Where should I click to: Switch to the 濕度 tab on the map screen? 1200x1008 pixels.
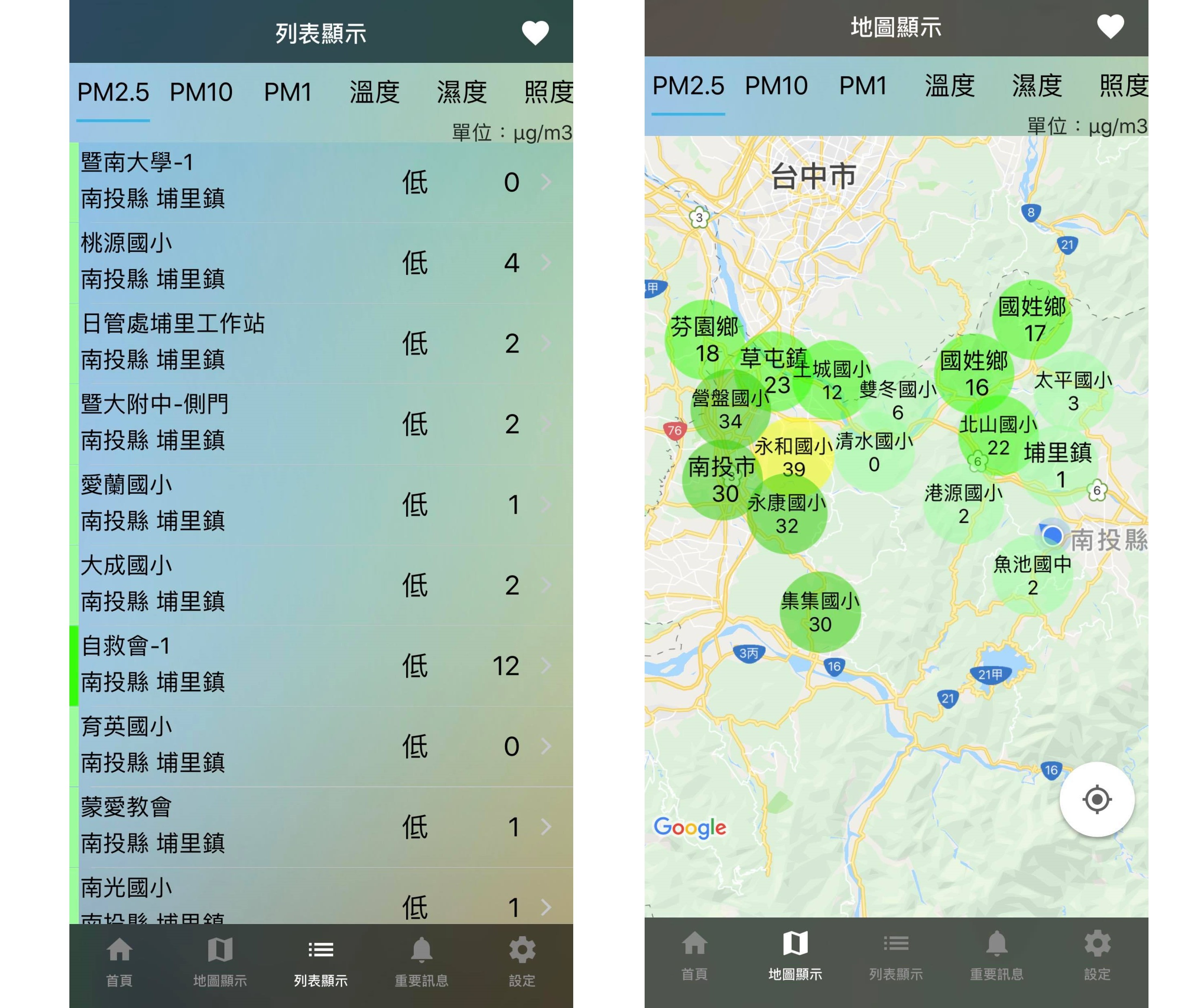tap(1037, 86)
